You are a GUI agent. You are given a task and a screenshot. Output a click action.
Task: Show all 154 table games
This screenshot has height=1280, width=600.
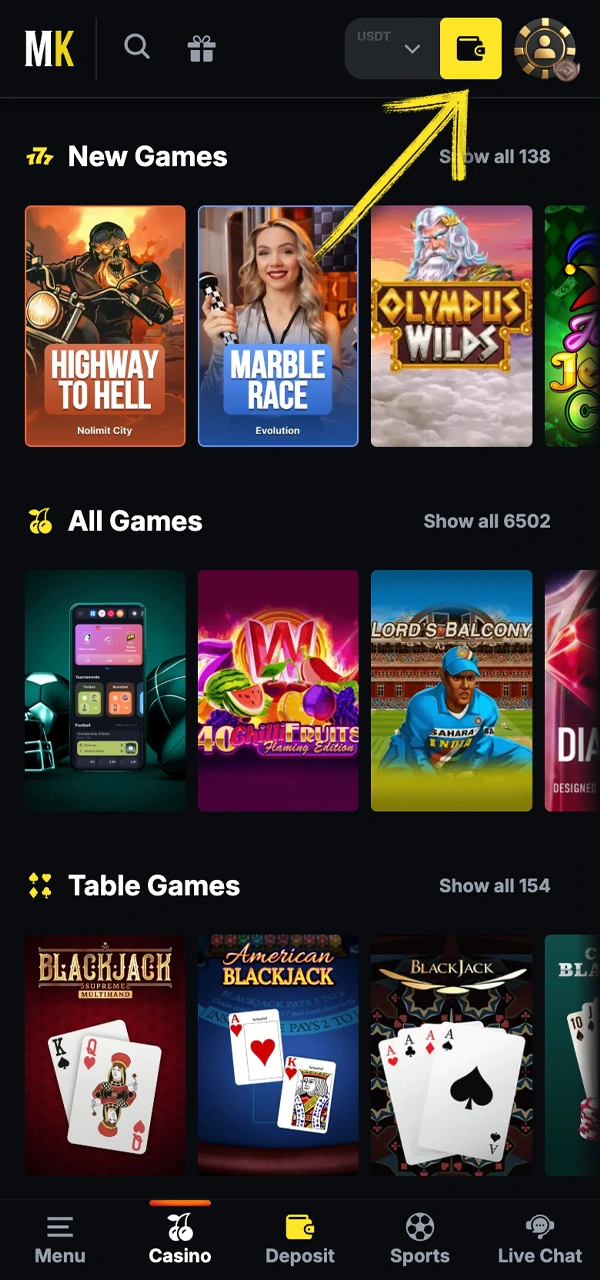point(494,886)
